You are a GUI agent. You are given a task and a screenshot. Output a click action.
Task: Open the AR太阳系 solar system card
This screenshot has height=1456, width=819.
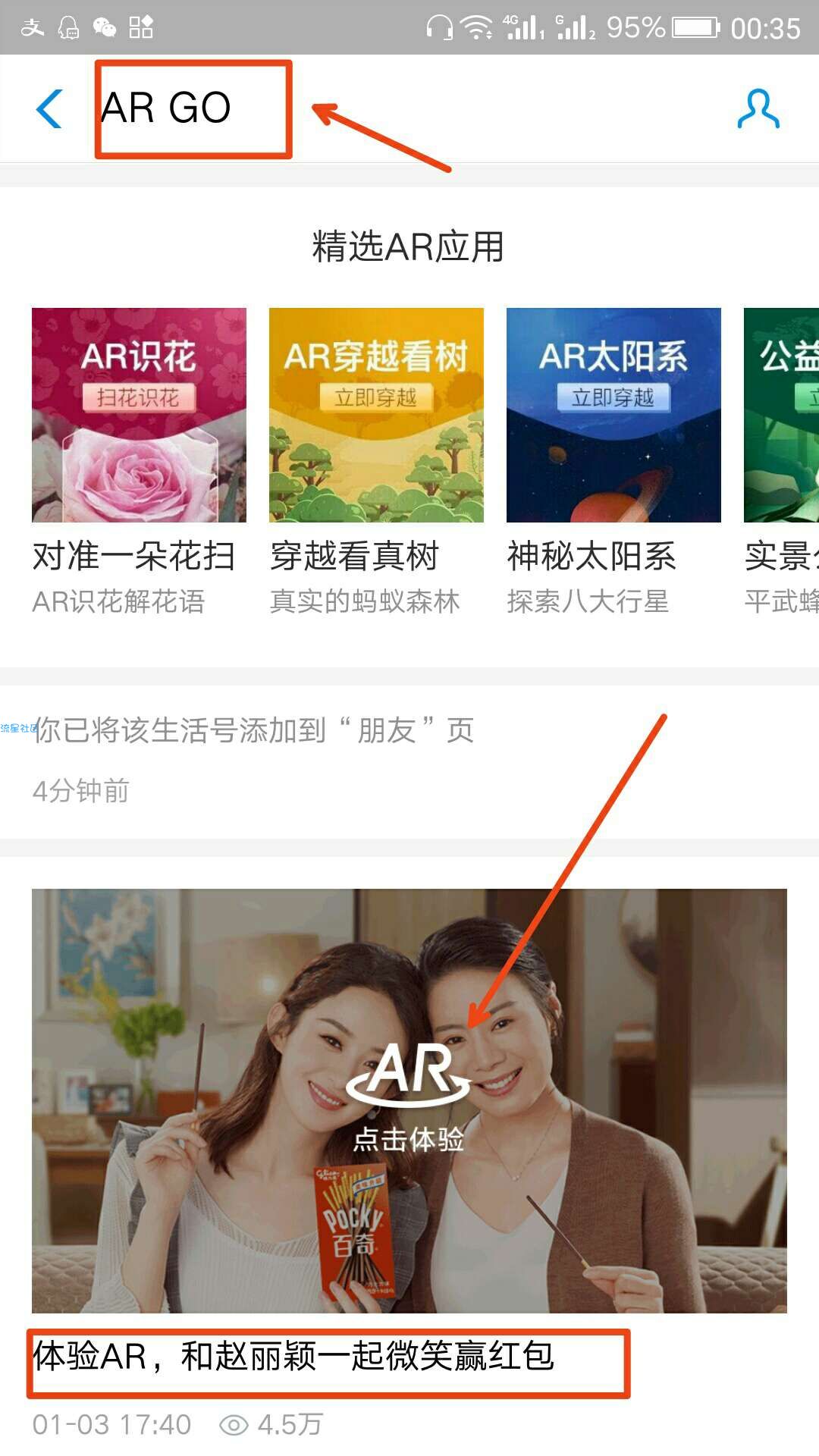tap(613, 415)
